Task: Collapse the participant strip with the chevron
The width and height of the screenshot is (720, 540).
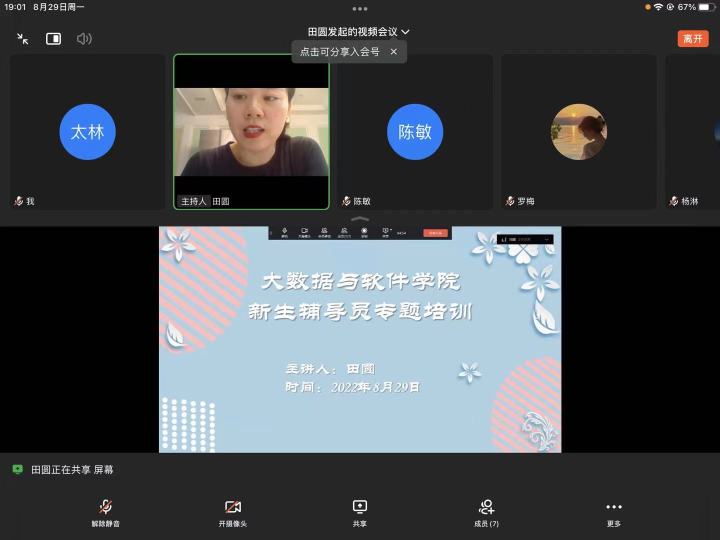Action: click(360, 219)
